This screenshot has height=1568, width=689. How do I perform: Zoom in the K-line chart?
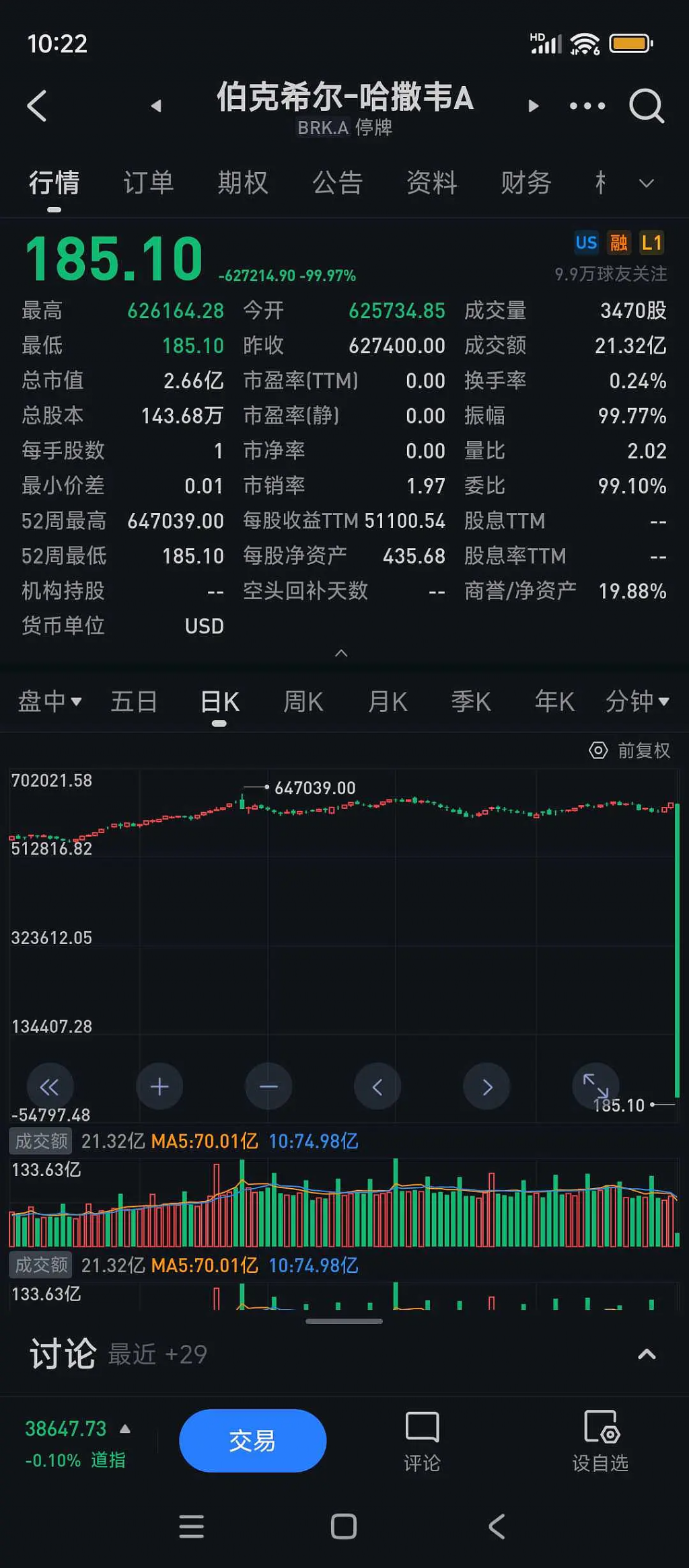159,1087
